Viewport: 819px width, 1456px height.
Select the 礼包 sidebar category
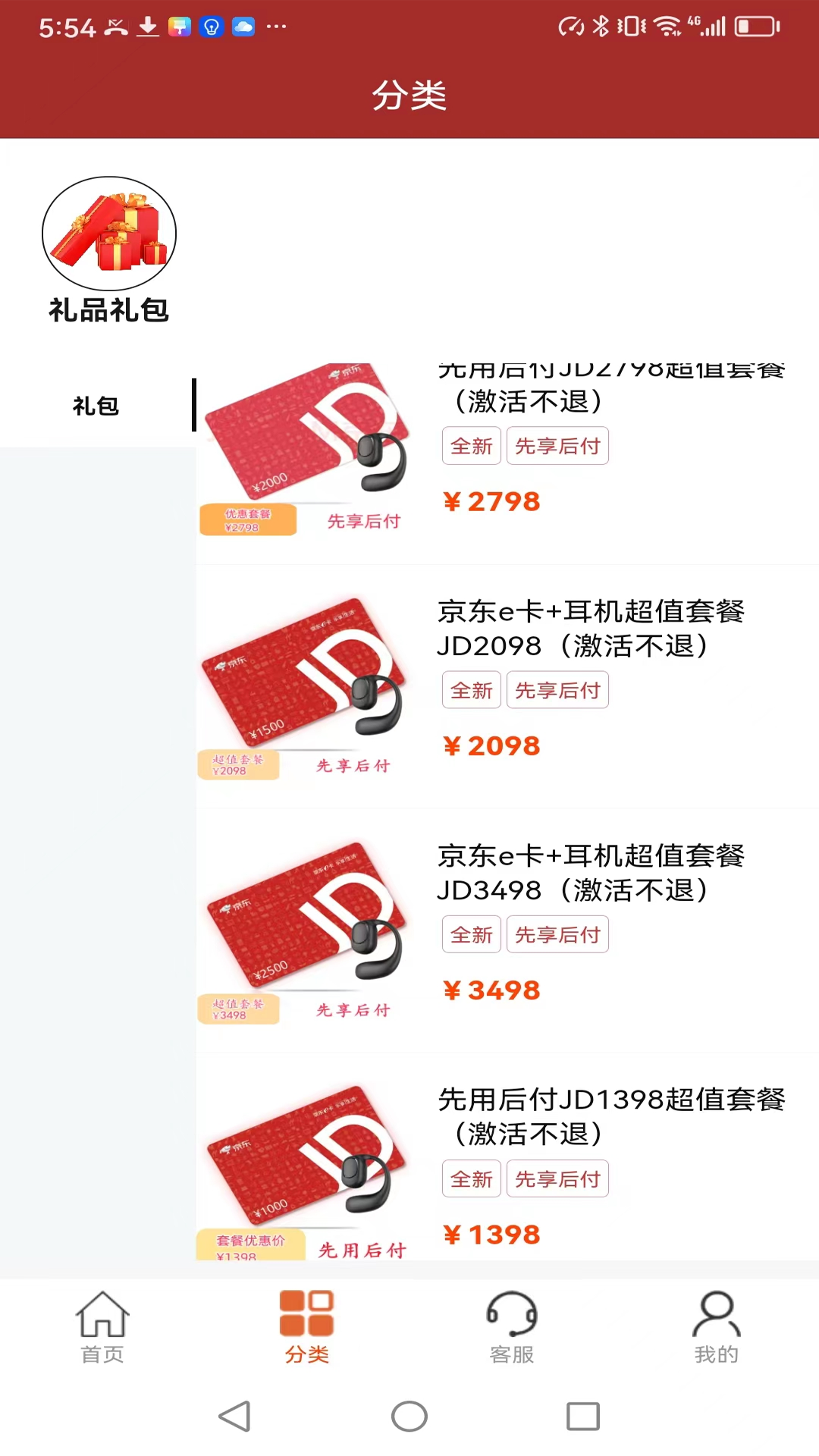(x=96, y=406)
